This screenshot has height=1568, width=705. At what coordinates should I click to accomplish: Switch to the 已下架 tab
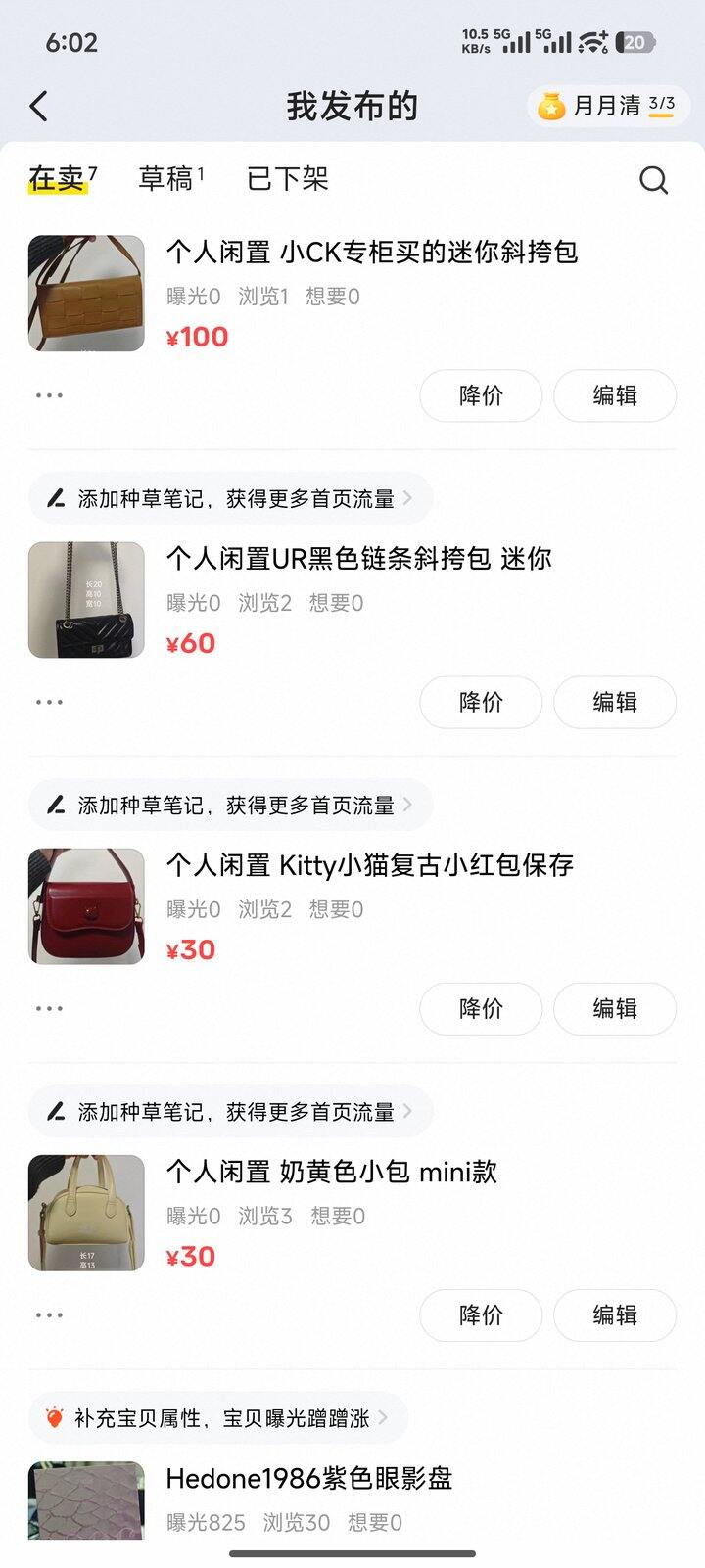(x=287, y=179)
